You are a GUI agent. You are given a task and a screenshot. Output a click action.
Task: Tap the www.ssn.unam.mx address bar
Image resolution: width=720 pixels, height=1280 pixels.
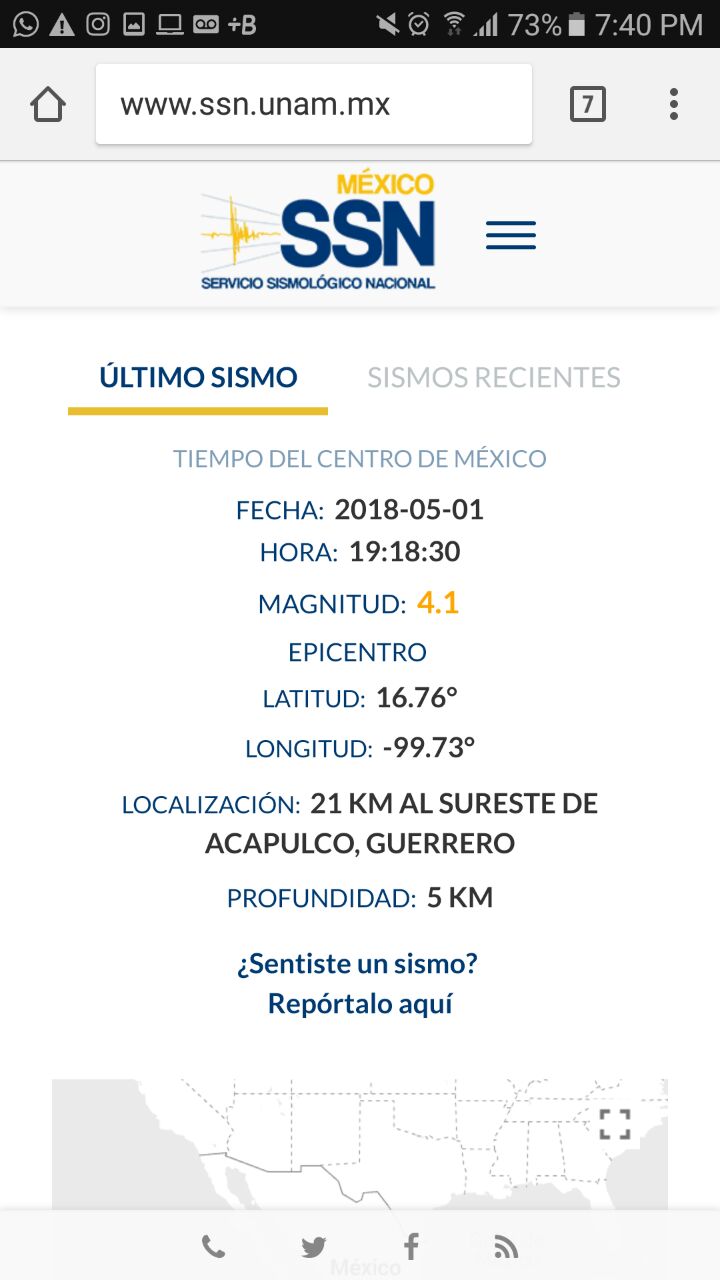314,104
